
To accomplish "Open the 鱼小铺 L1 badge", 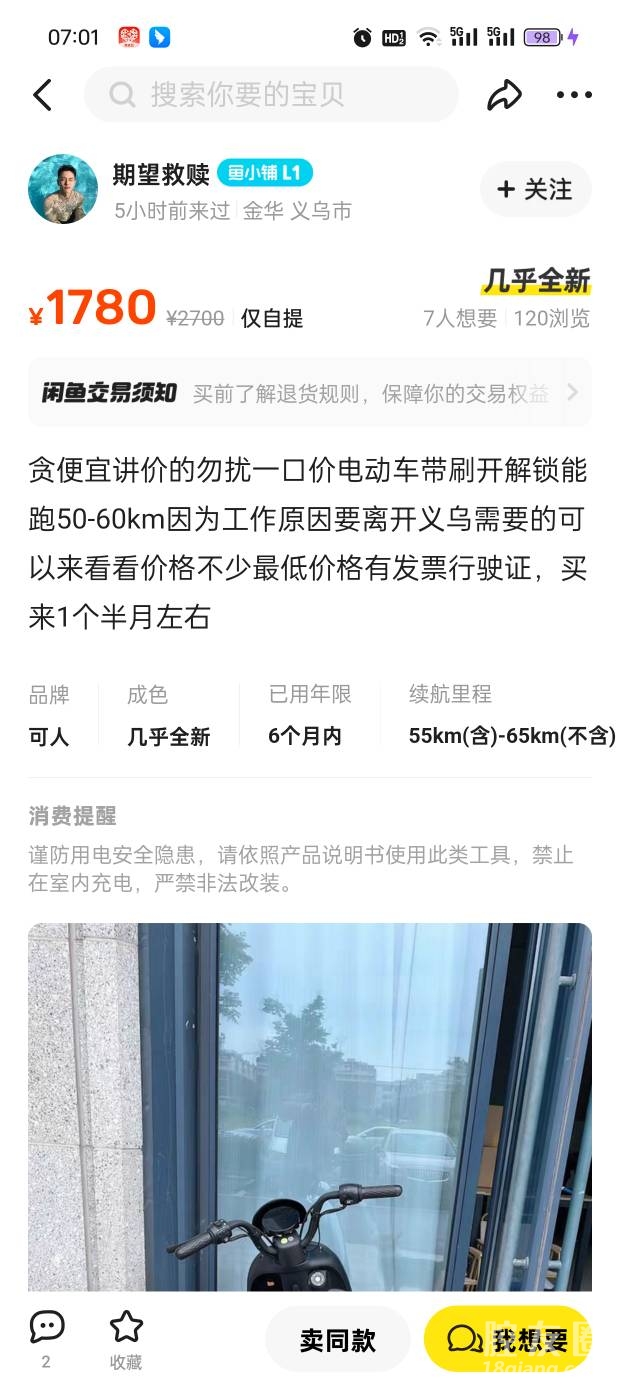I will [264, 173].
